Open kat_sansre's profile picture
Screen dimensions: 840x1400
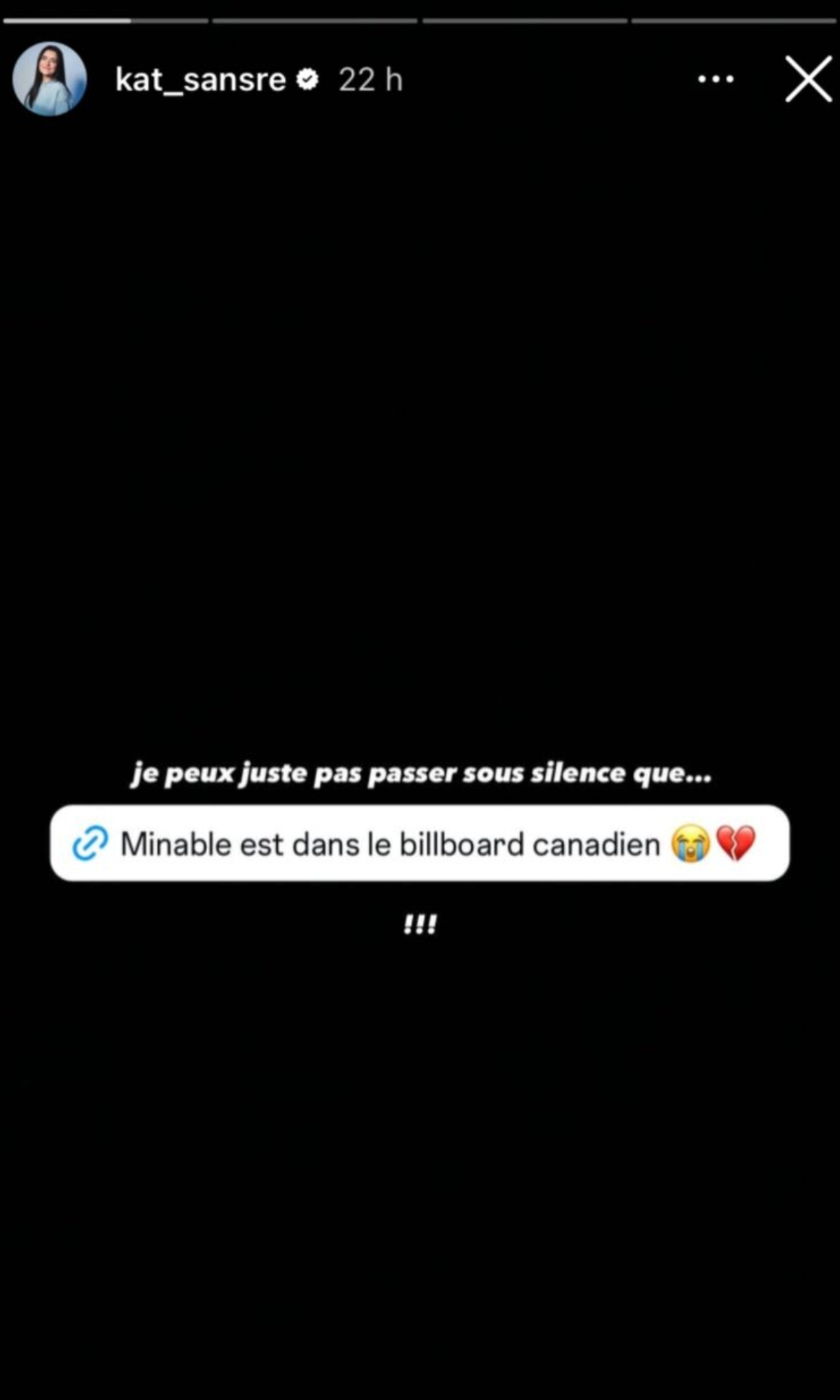(49, 79)
